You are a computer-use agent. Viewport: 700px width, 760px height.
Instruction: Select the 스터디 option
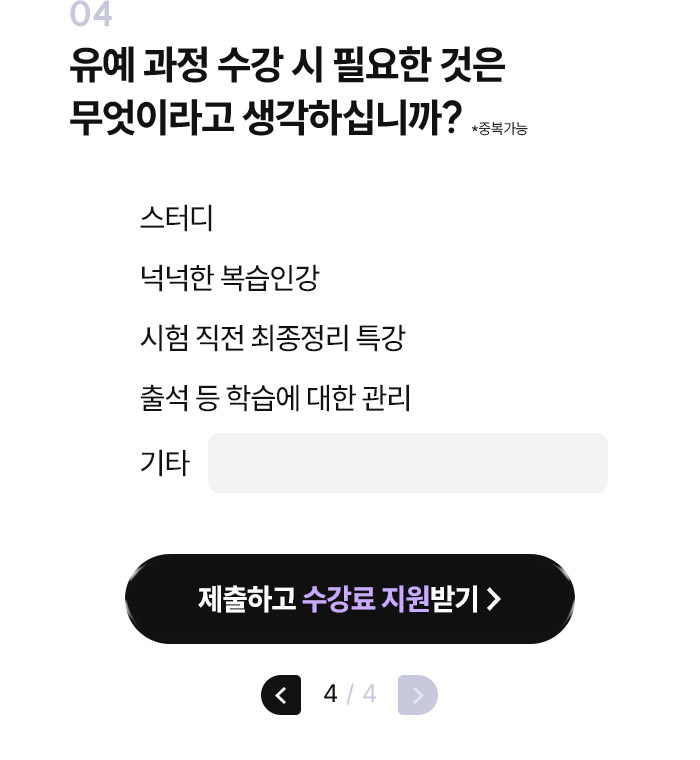tap(177, 218)
